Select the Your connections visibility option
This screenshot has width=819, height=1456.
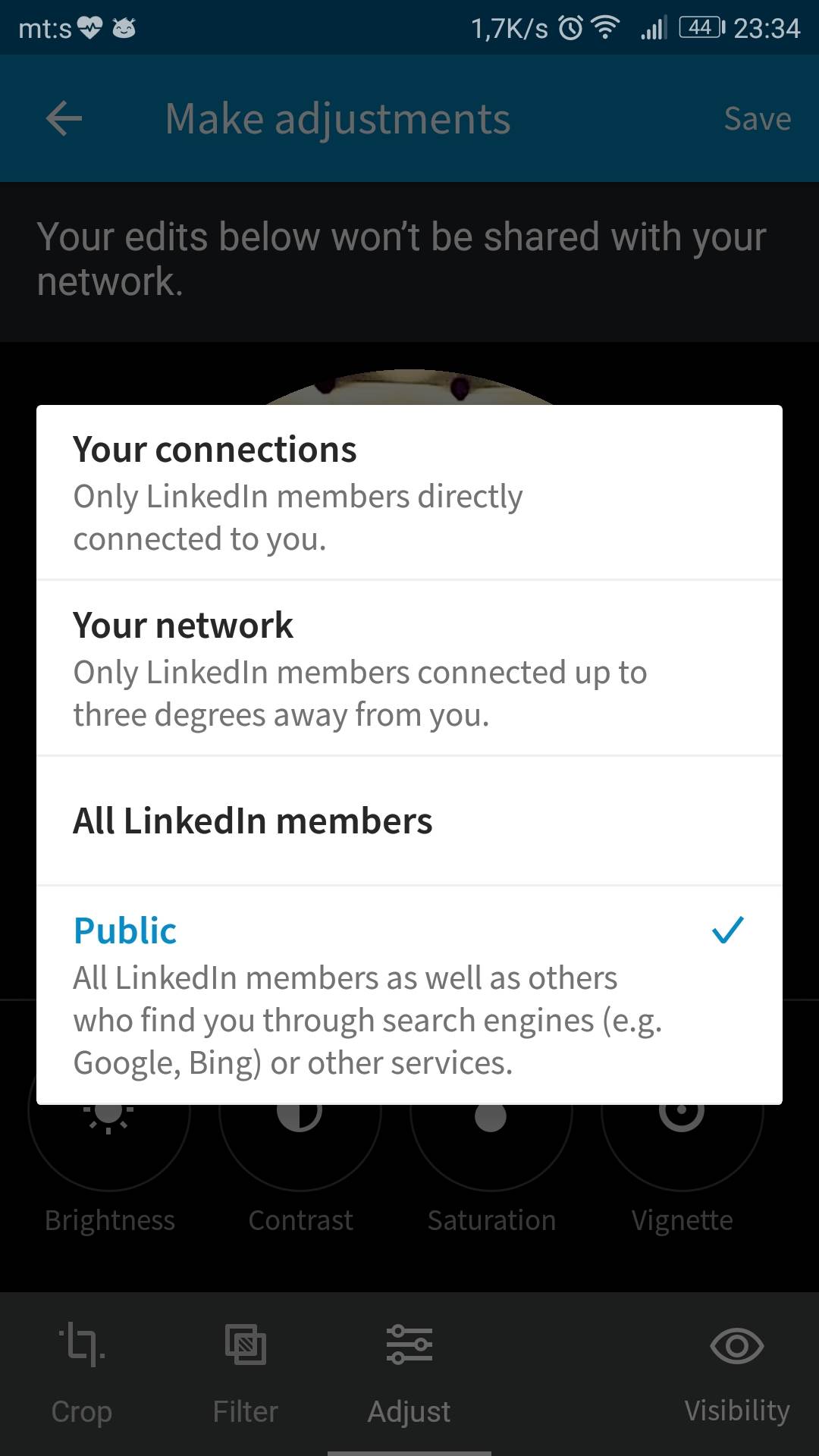click(x=409, y=493)
